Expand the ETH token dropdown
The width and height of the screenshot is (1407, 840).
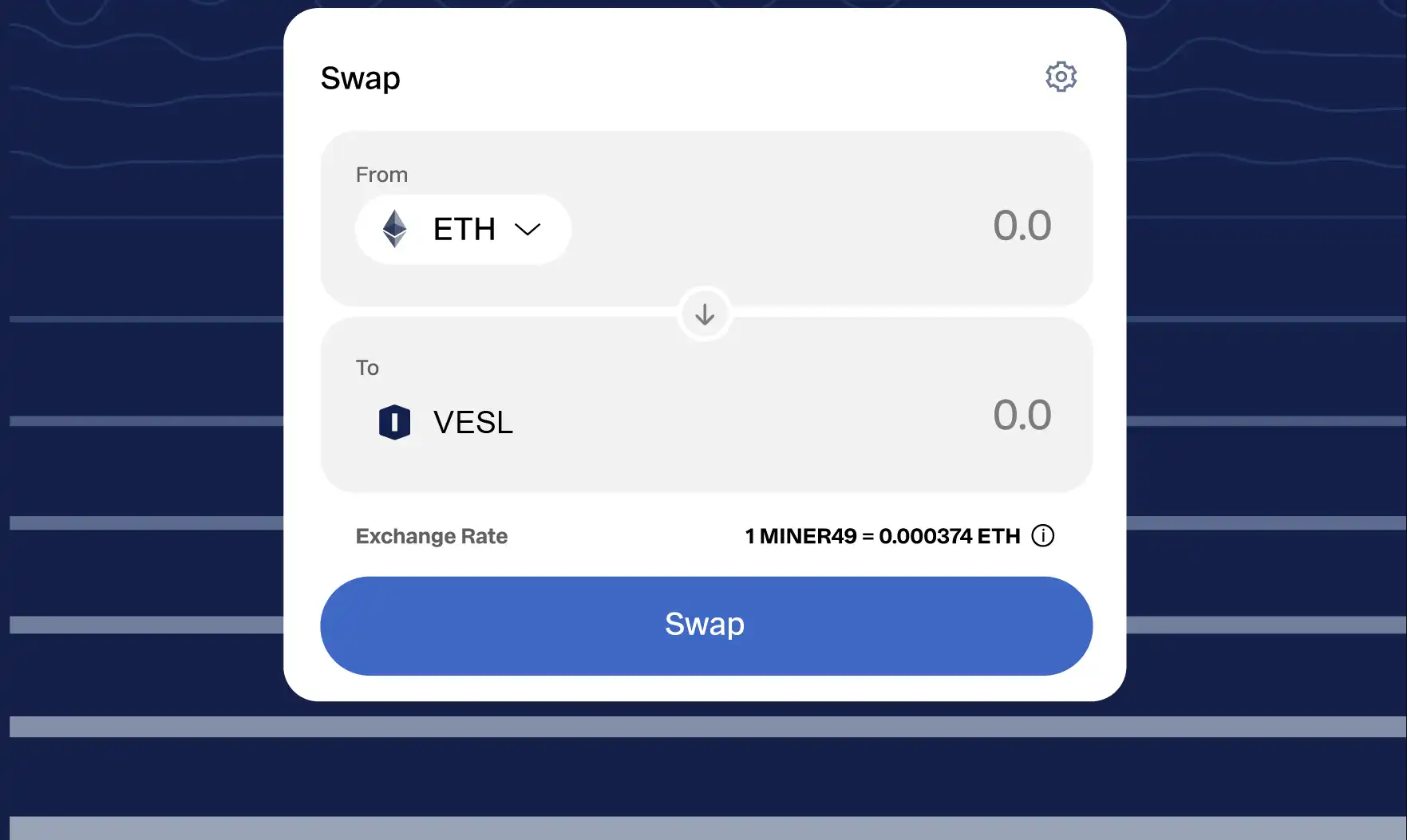coord(463,230)
